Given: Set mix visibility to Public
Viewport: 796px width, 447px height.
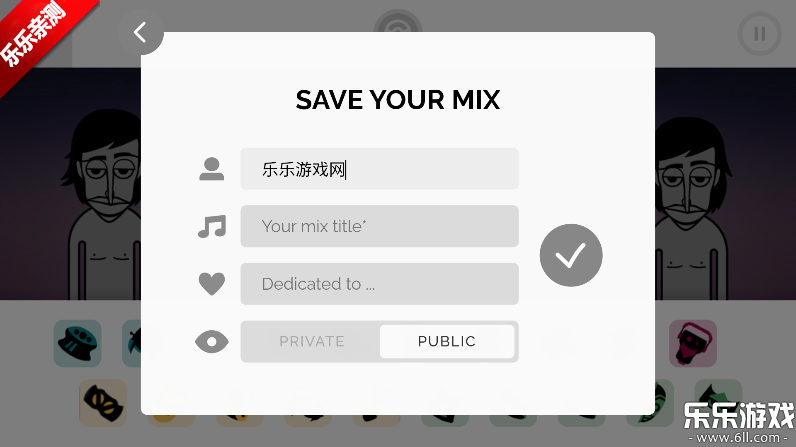Looking at the screenshot, I should 447,341.
